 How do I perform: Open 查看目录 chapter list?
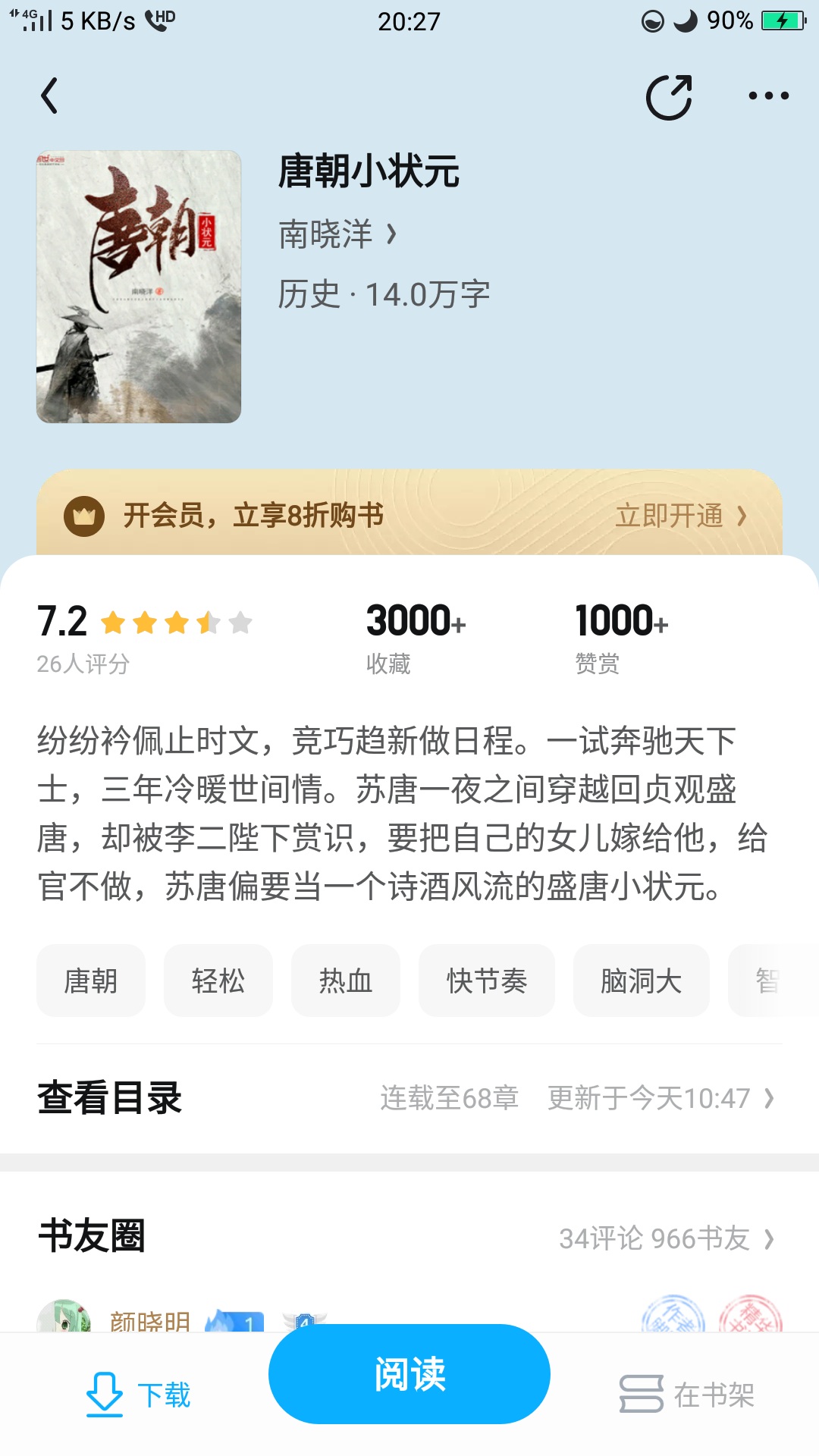pos(409,1098)
